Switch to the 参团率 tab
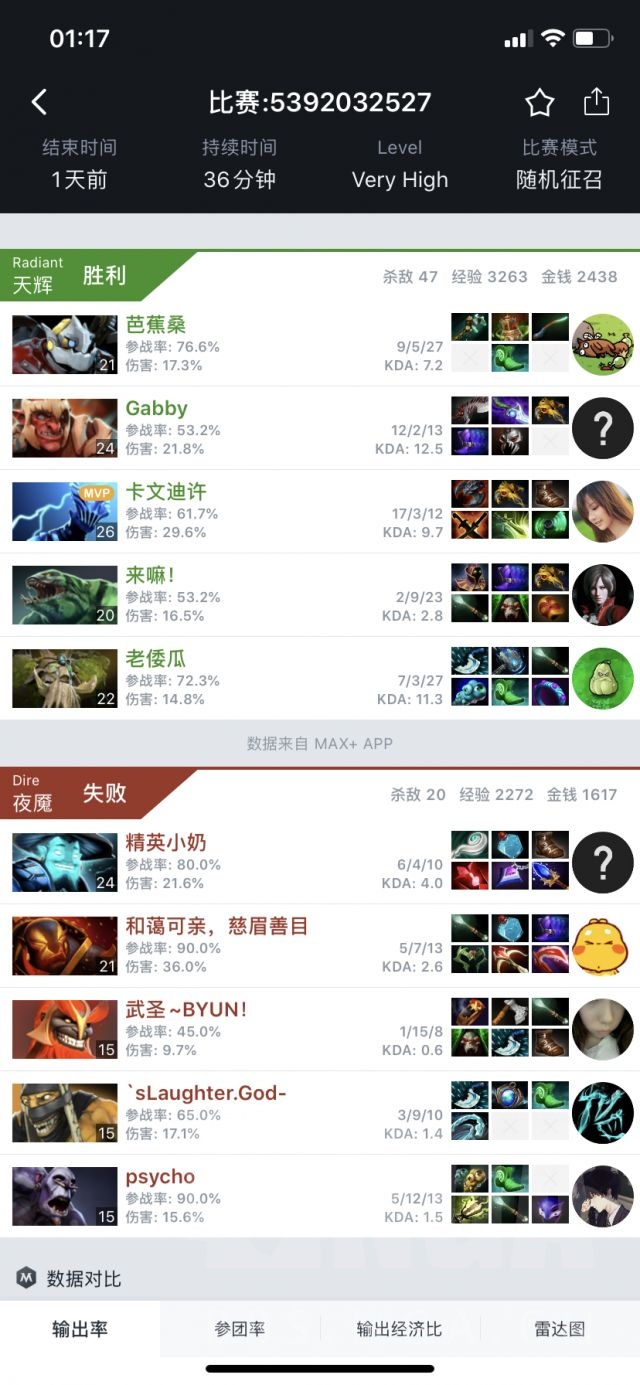 240,1329
